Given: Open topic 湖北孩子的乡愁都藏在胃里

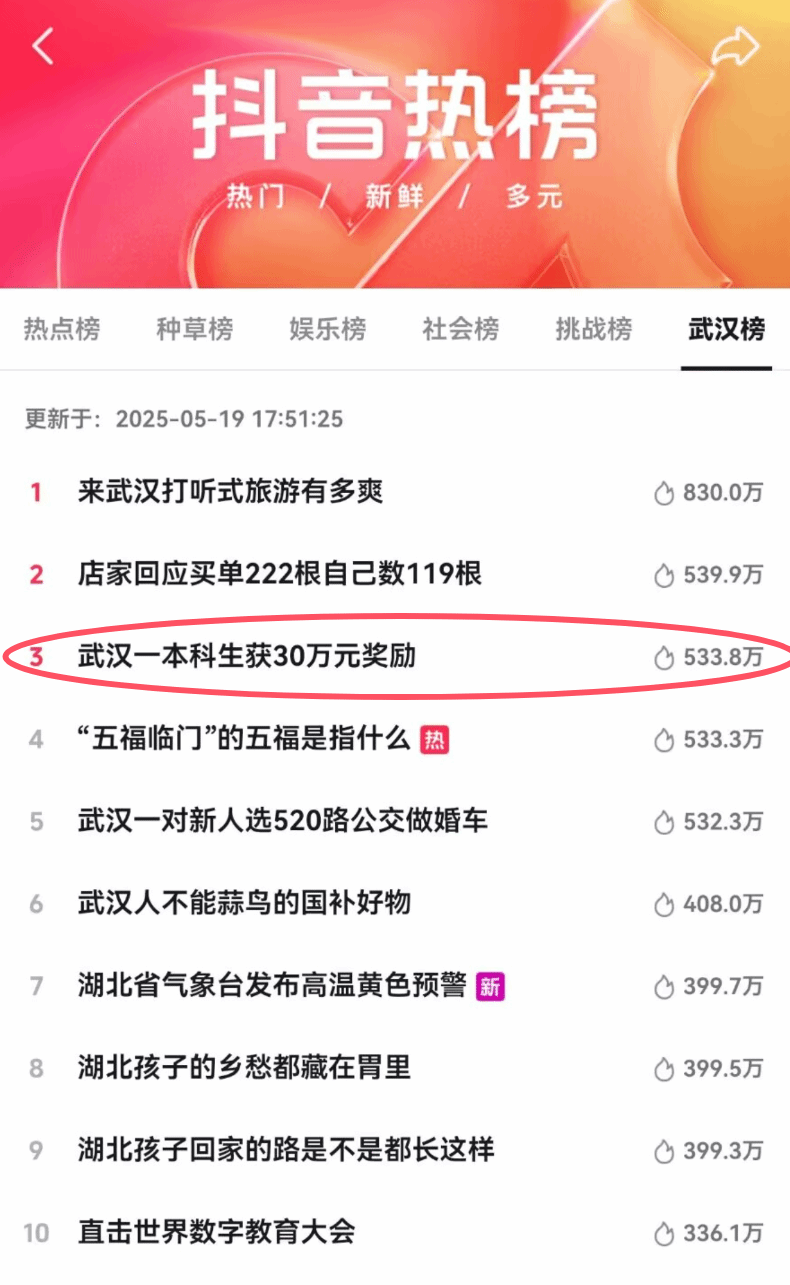Looking at the screenshot, I should click(x=244, y=1068).
